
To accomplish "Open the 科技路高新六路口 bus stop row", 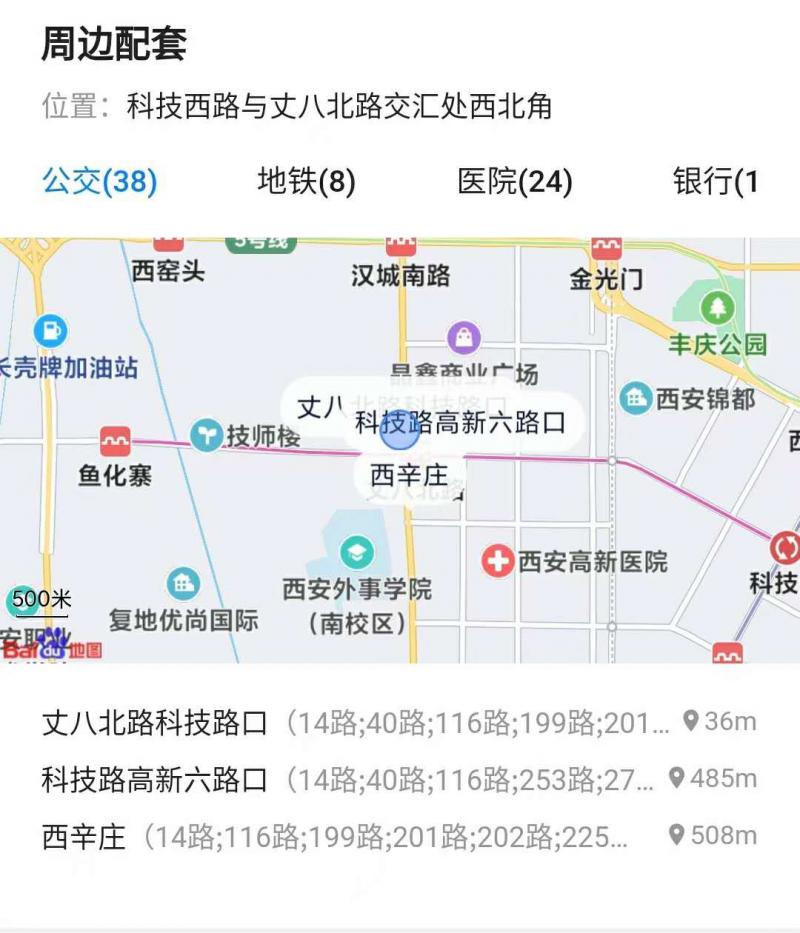I will point(399,778).
